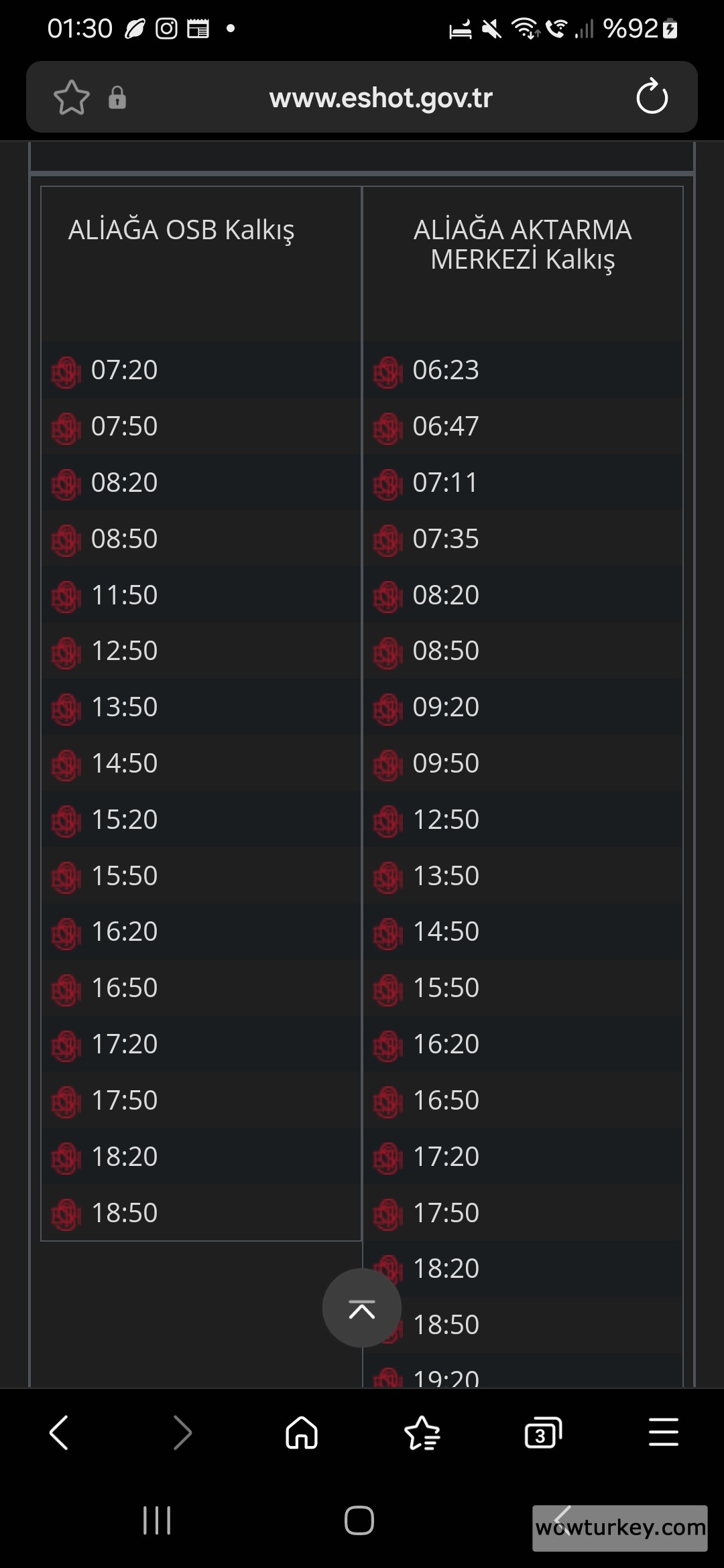Open the saved bookmarks list
The width and height of the screenshot is (724, 1568).
point(422,1433)
